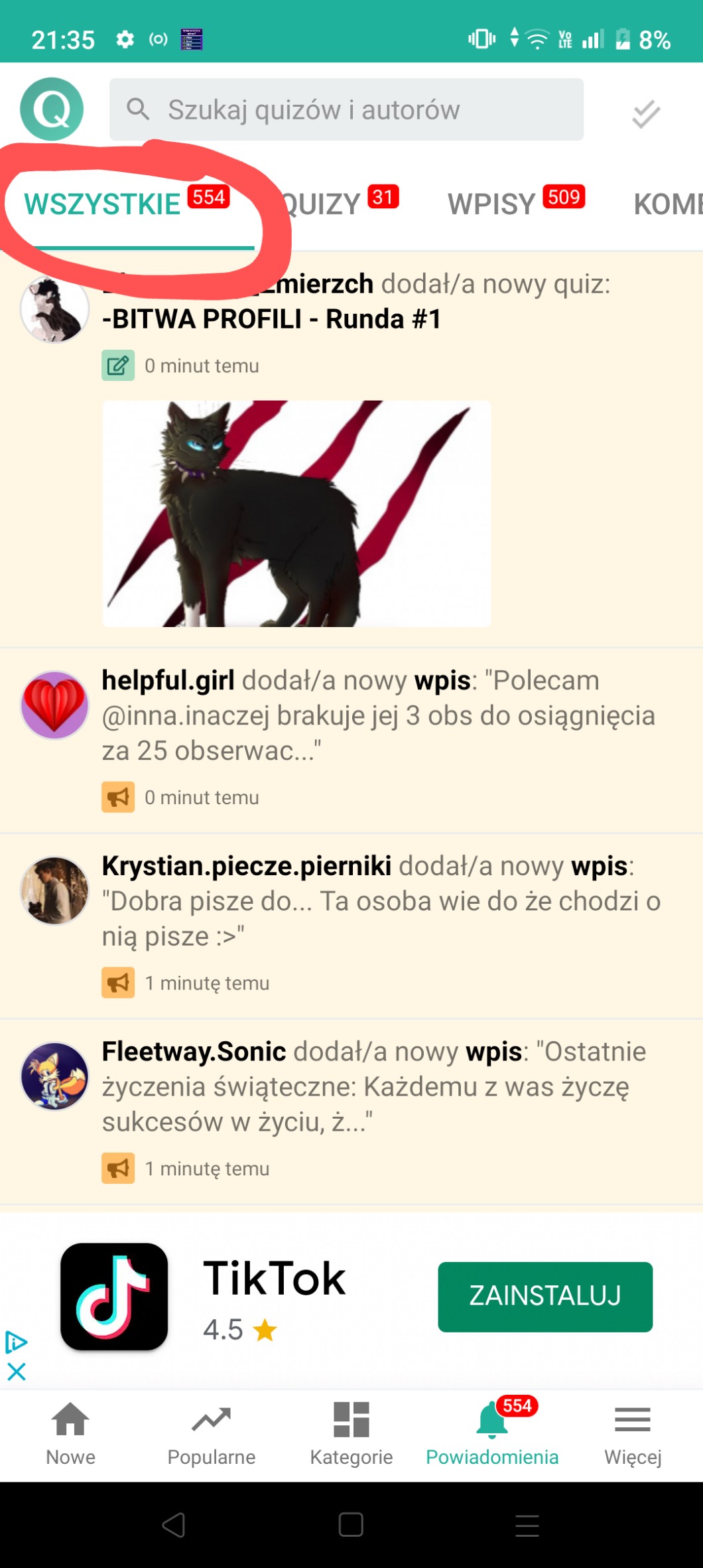The height and width of the screenshot is (1568, 703).
Task: Open the Kategorie tab
Action: point(351,1432)
